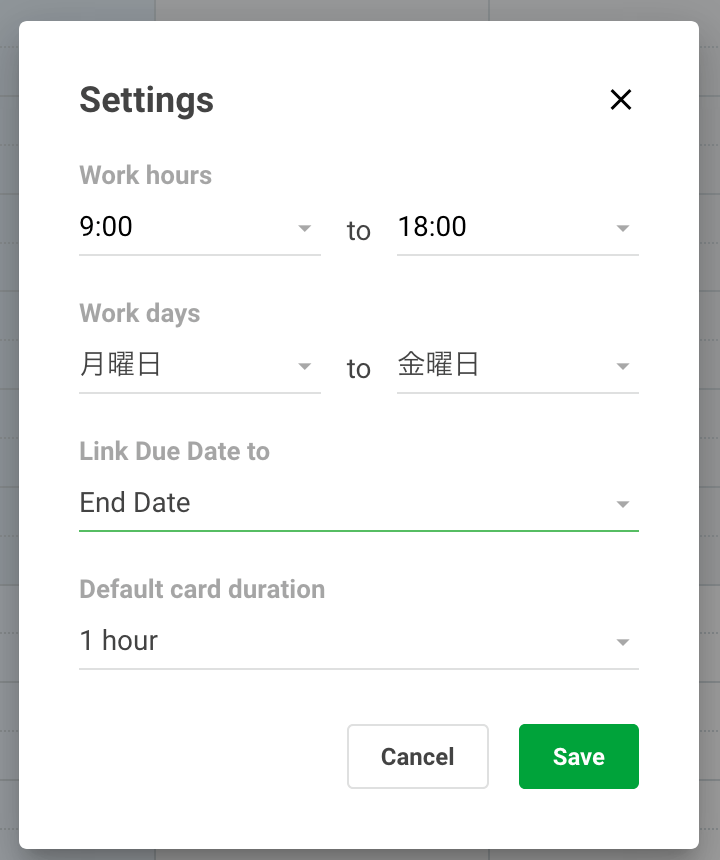Image resolution: width=720 pixels, height=860 pixels.
Task: Save the settings
Action: point(578,757)
